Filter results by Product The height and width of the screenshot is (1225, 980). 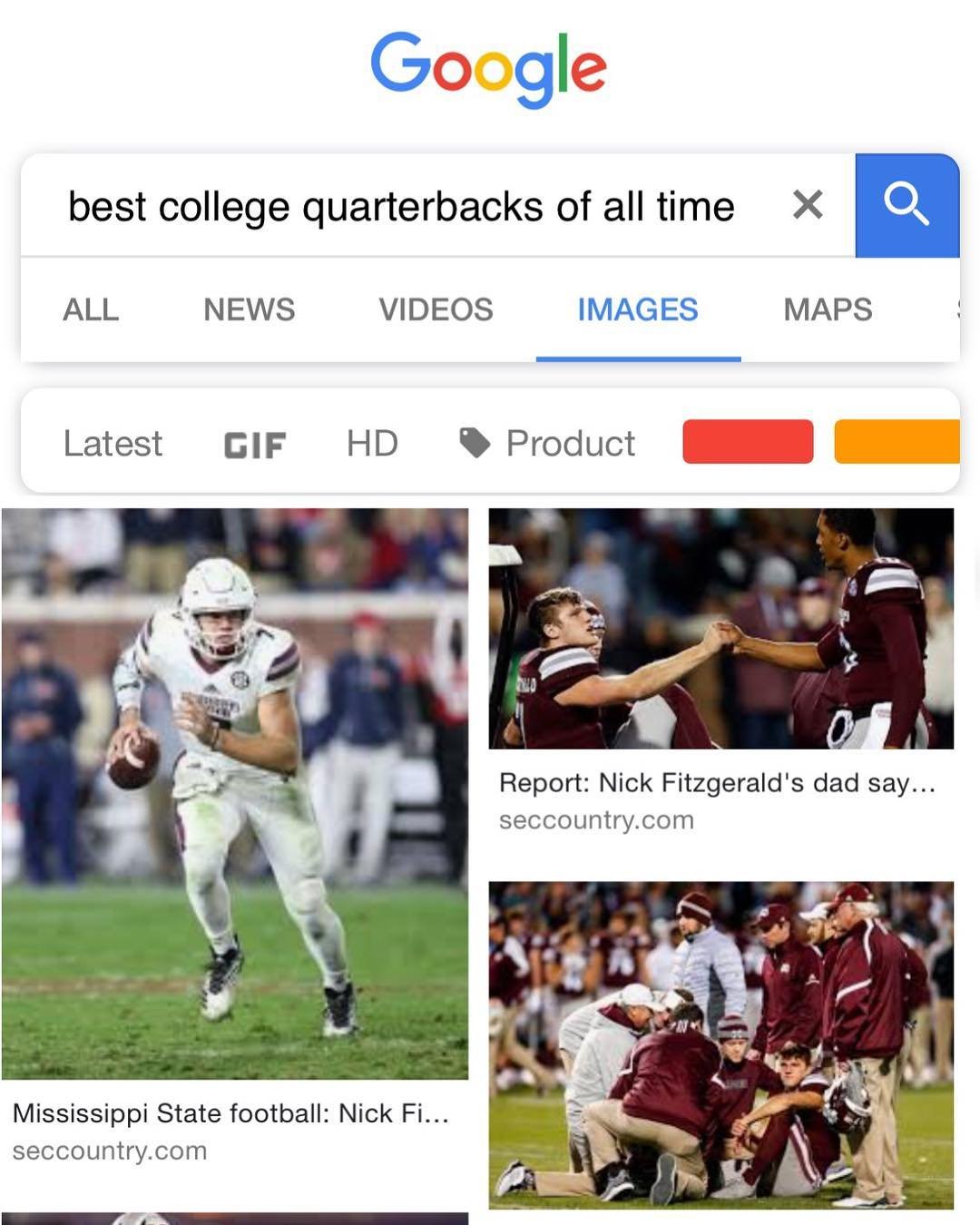coord(548,444)
